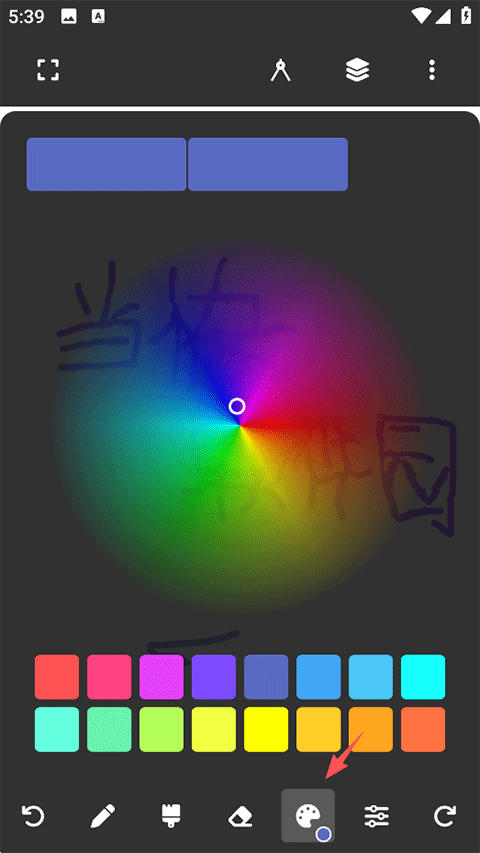Open the brush settings sliders
The height and width of the screenshot is (853, 480).
(x=377, y=816)
